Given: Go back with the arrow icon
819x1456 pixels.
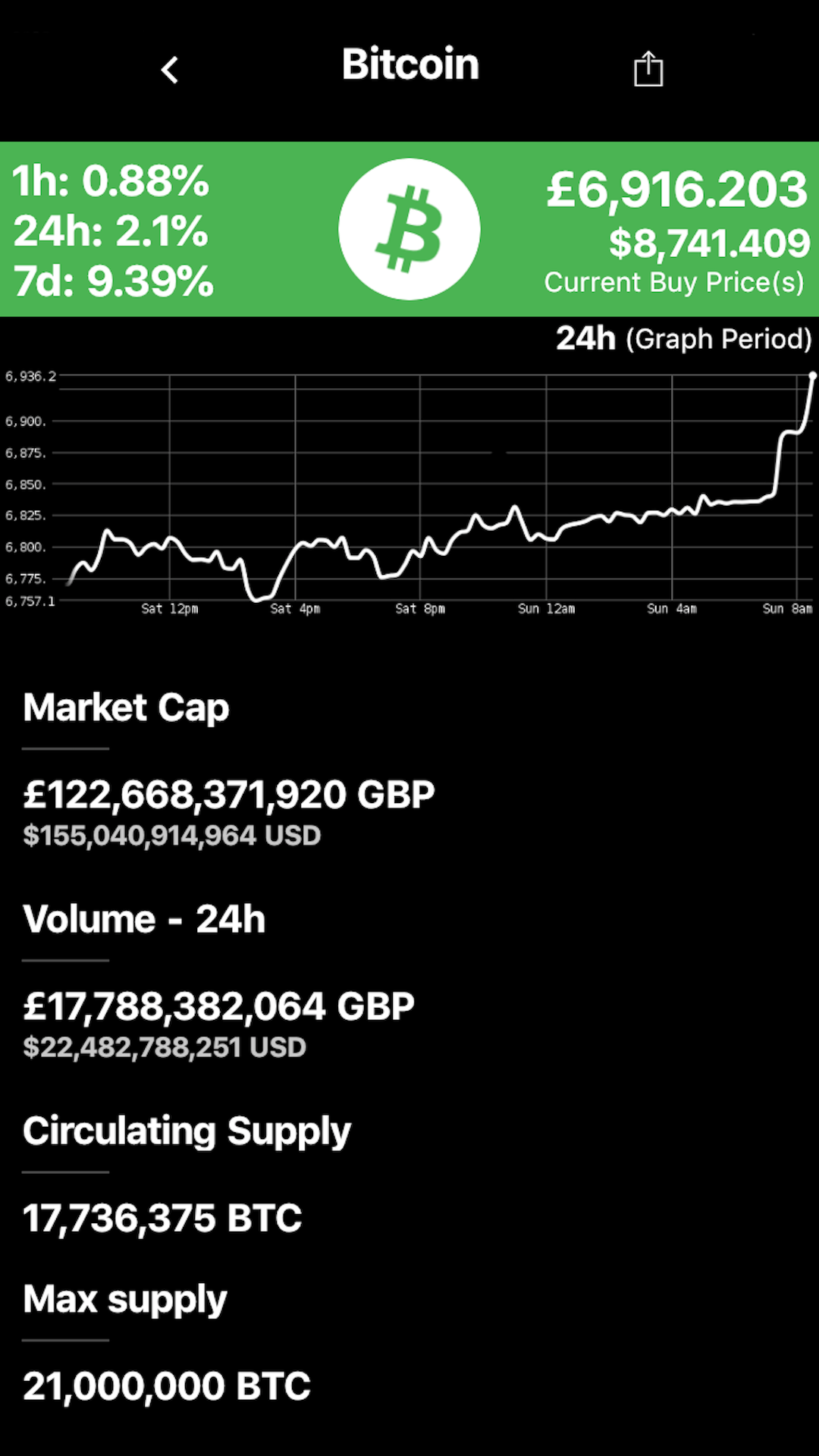Looking at the screenshot, I should (170, 70).
